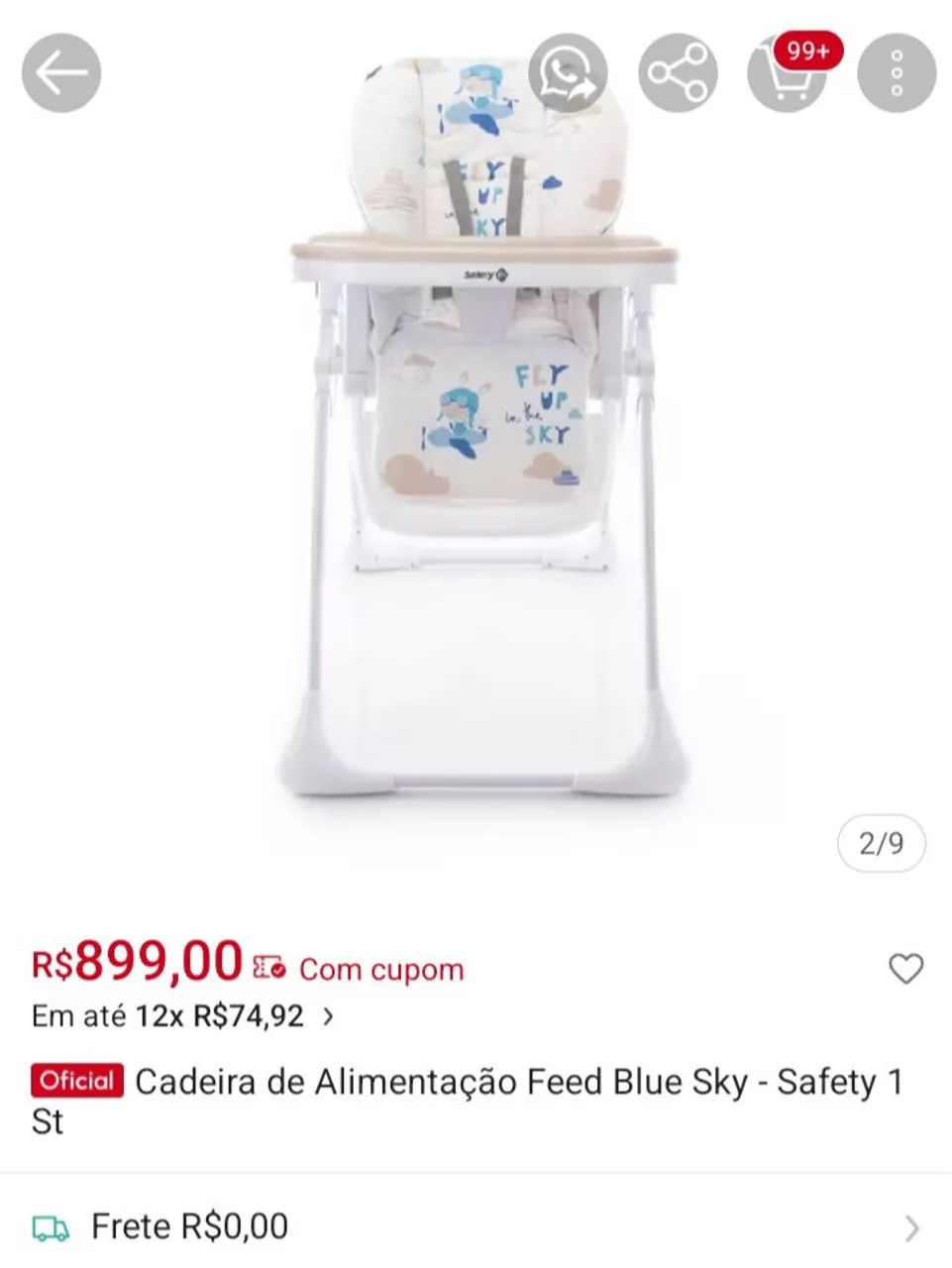Open Frete R$0,00 shipping information
This screenshot has height=1268, width=952.
coord(188,1225)
